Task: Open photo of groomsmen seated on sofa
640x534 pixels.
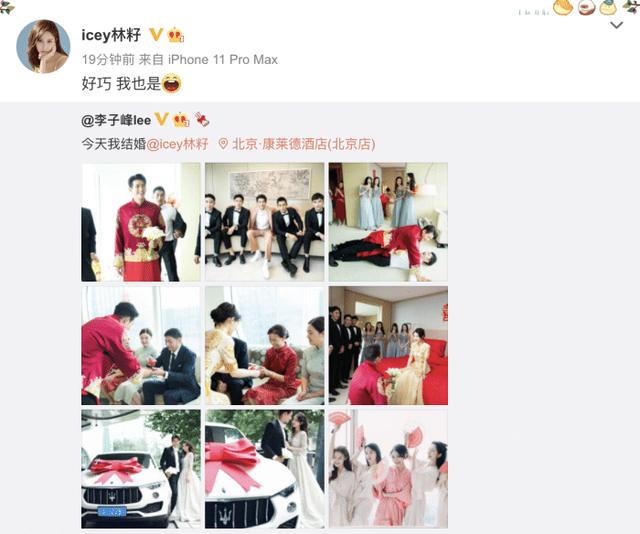Action: pos(264,222)
